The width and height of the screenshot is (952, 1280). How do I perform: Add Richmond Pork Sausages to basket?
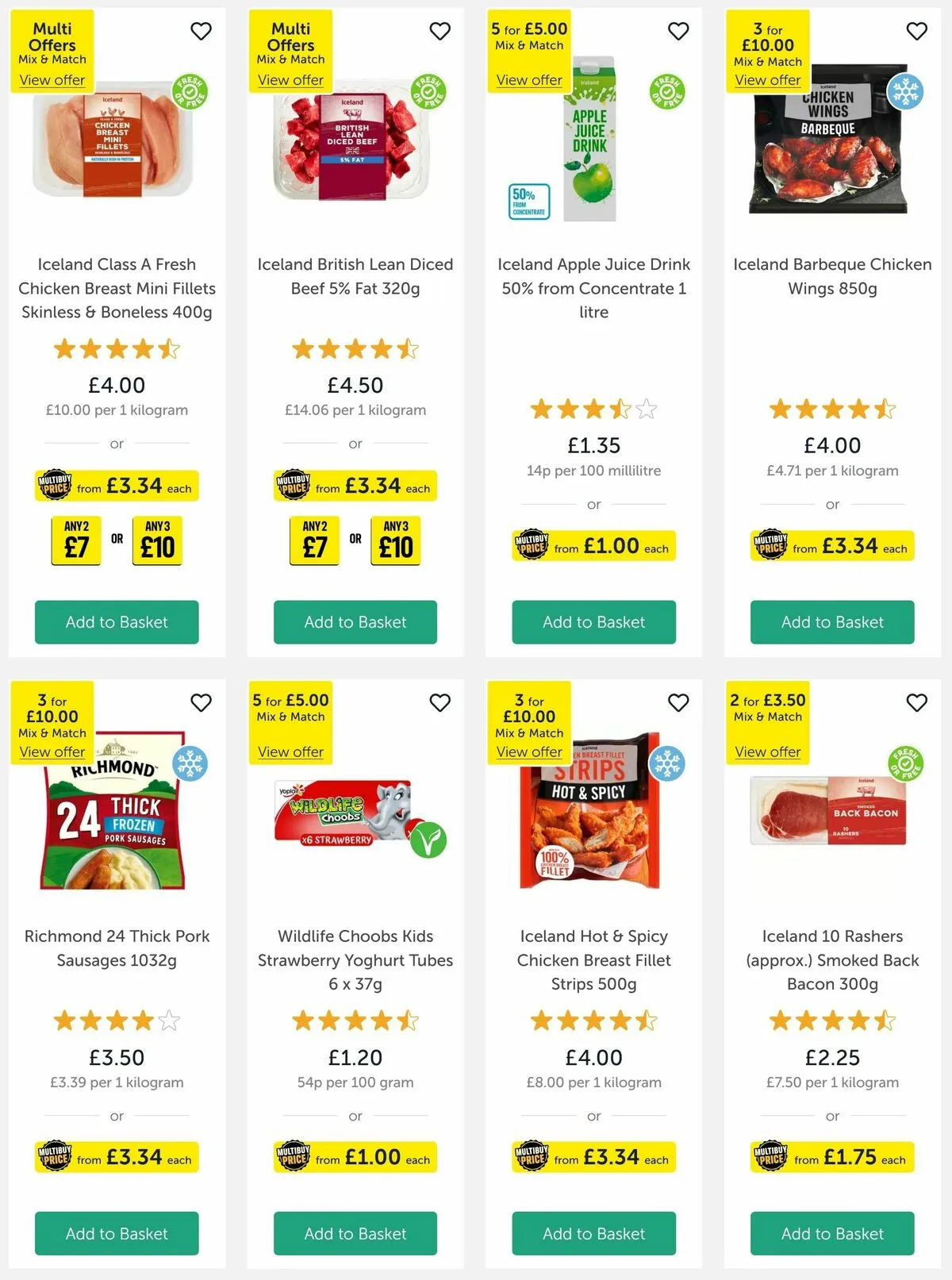(x=117, y=1232)
